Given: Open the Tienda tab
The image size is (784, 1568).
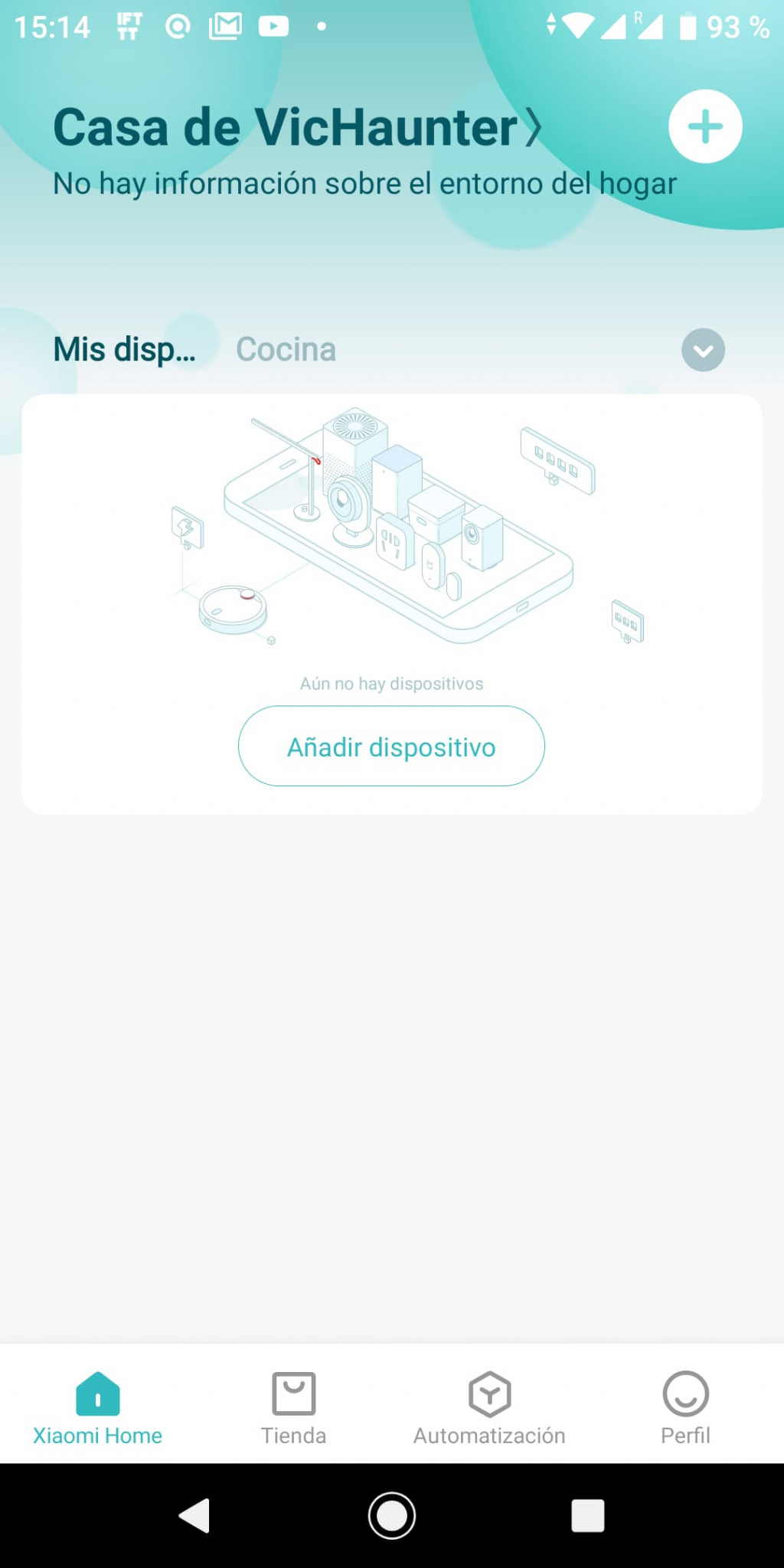Looking at the screenshot, I should point(293,1407).
